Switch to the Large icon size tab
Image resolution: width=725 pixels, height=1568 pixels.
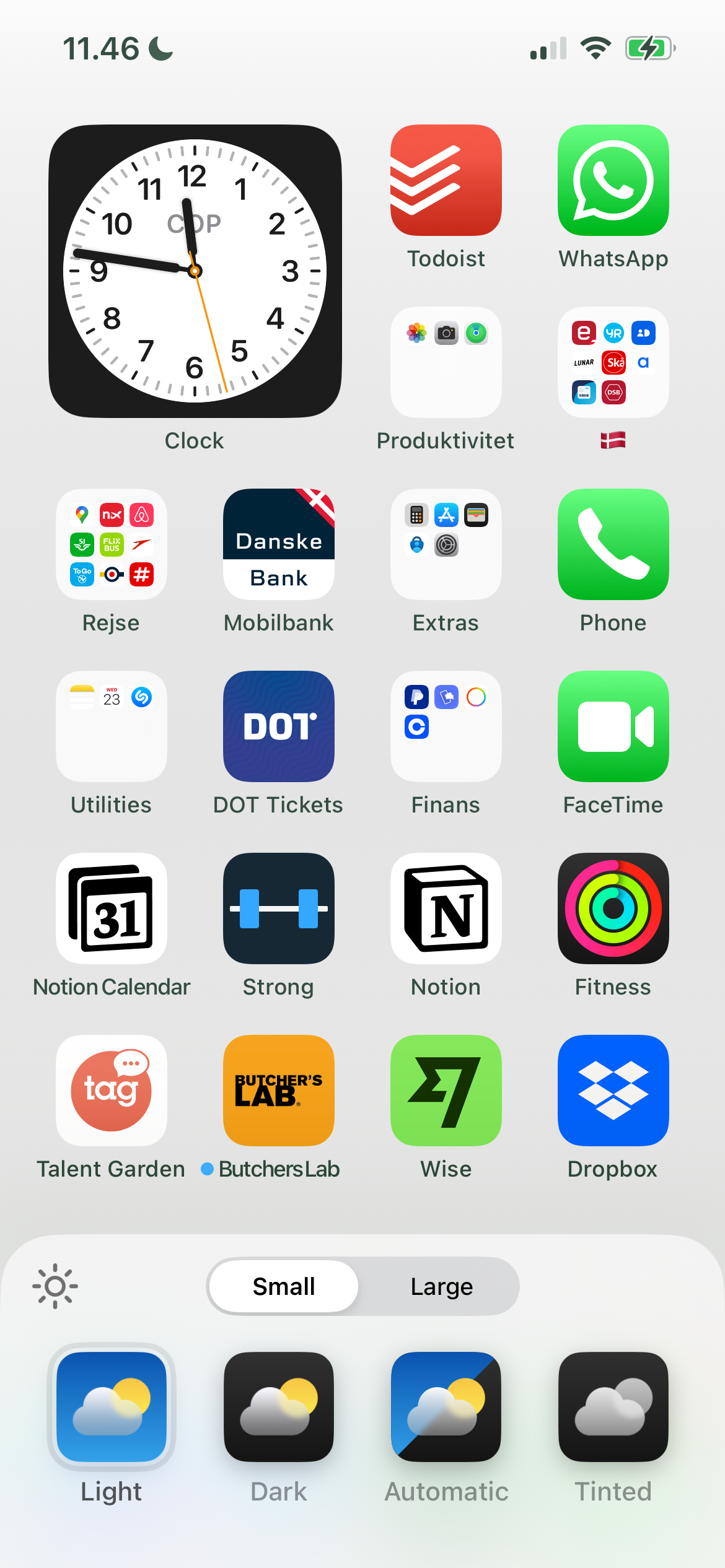(x=441, y=1286)
